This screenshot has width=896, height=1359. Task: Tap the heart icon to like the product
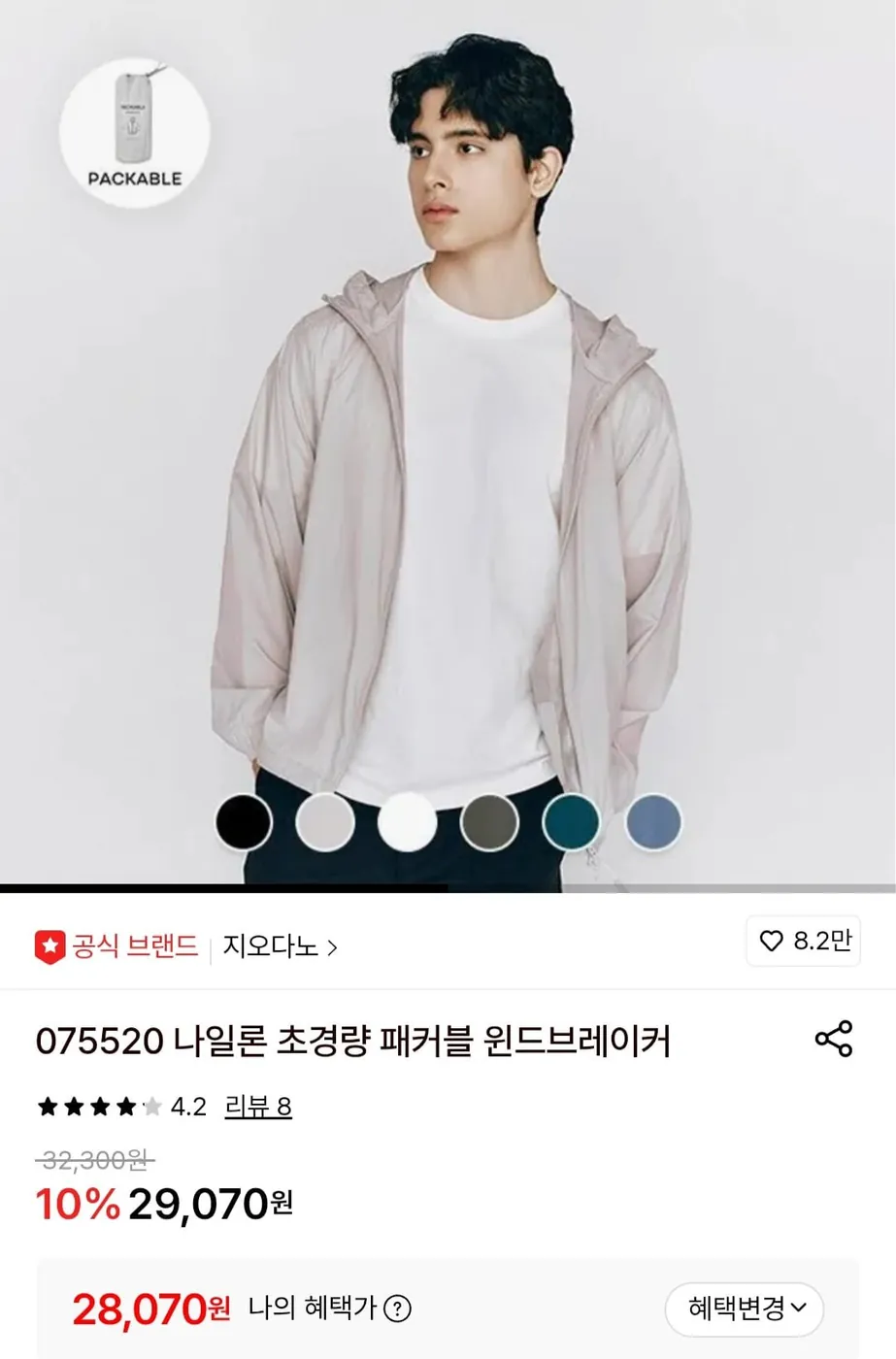coord(770,942)
